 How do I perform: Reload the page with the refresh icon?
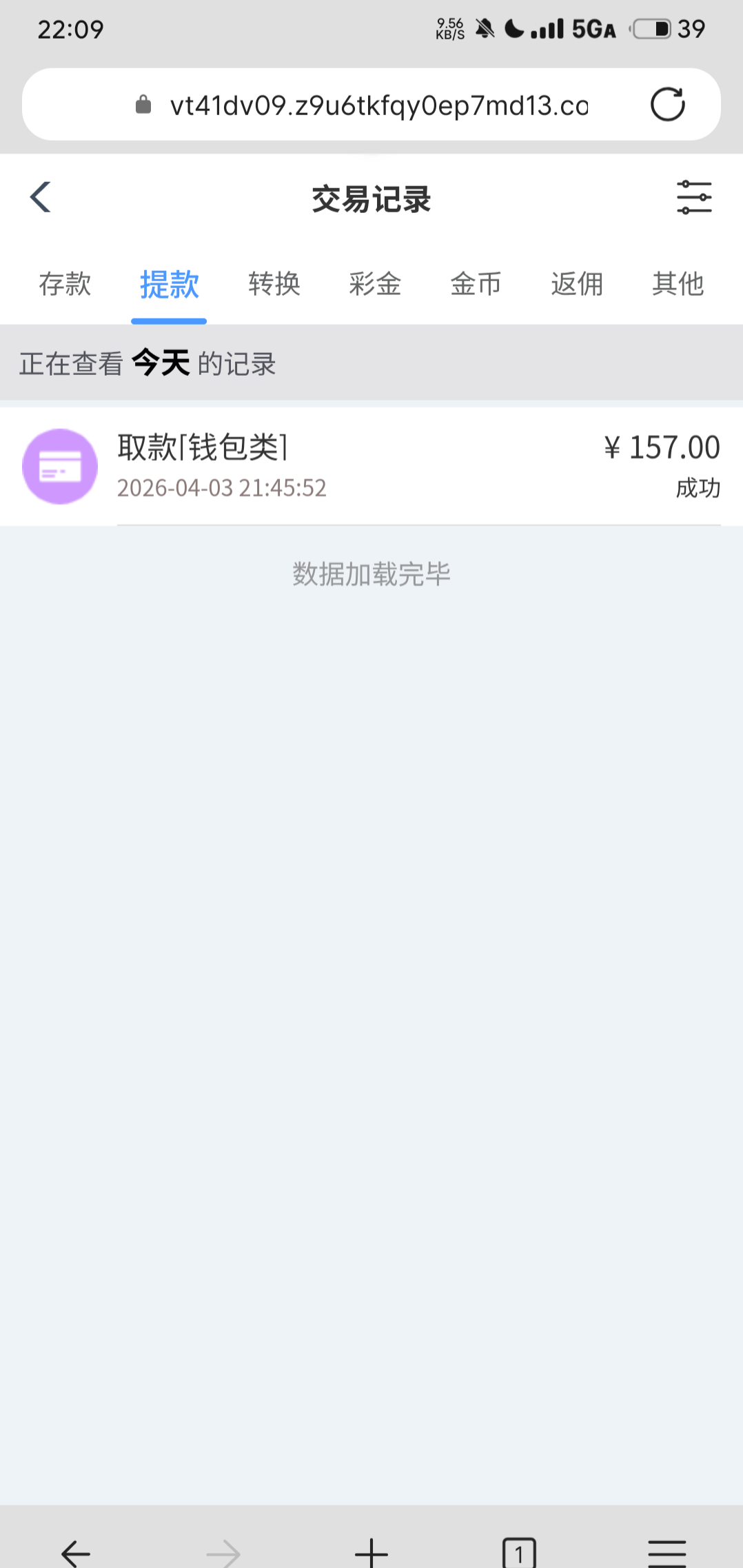[x=667, y=105]
